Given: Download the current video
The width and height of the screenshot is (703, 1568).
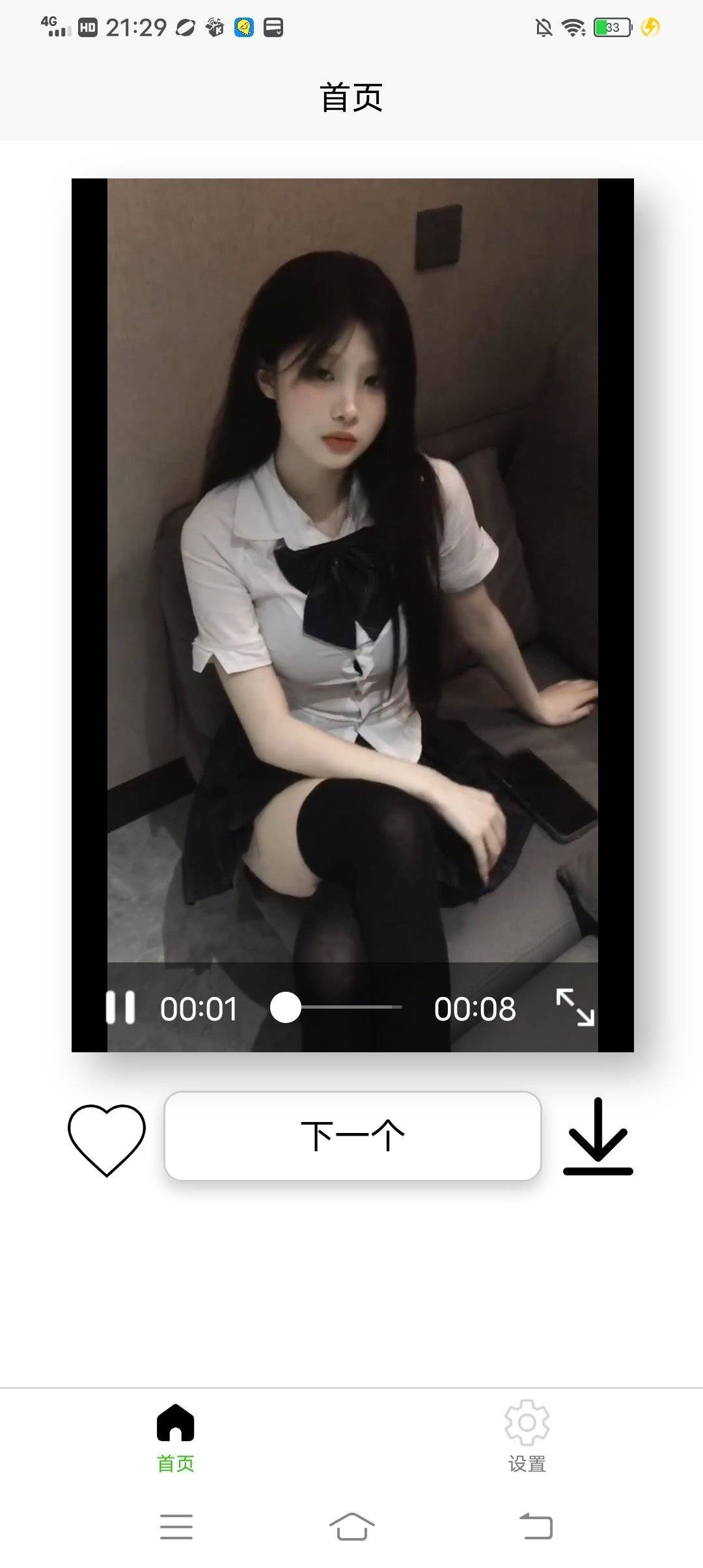Looking at the screenshot, I should coord(598,1137).
